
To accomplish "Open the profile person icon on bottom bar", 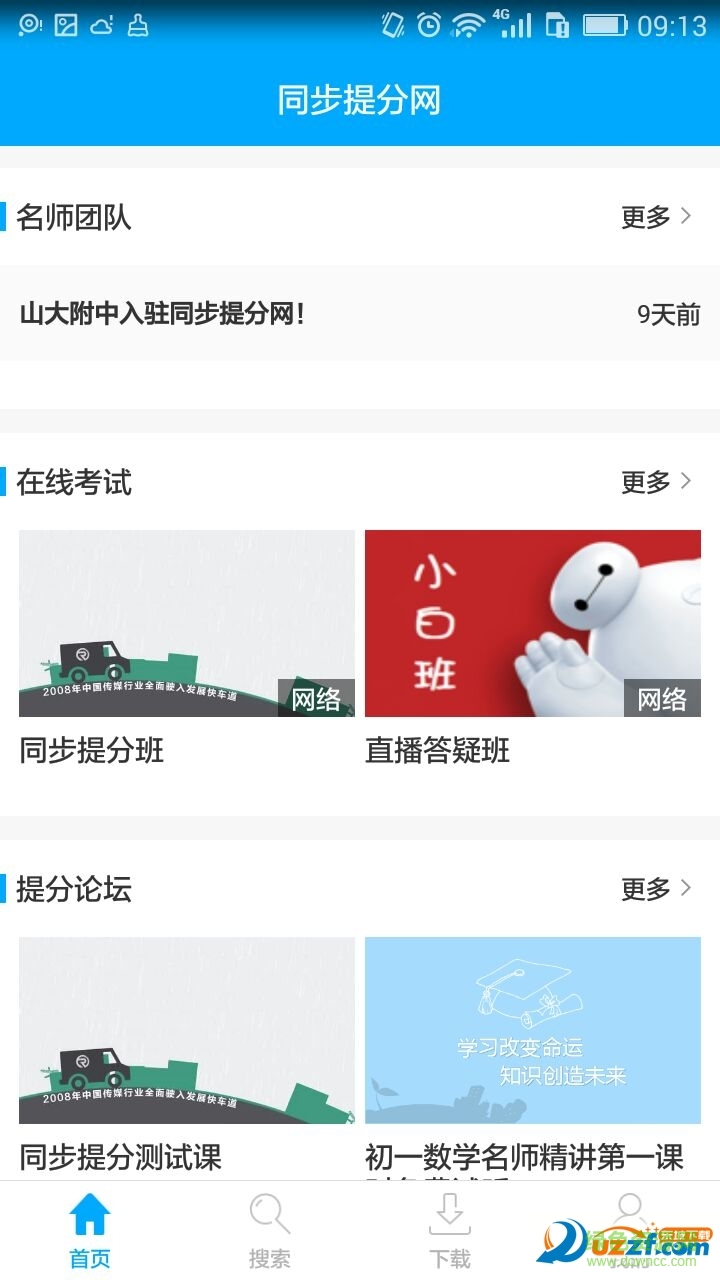I will pos(630,1210).
